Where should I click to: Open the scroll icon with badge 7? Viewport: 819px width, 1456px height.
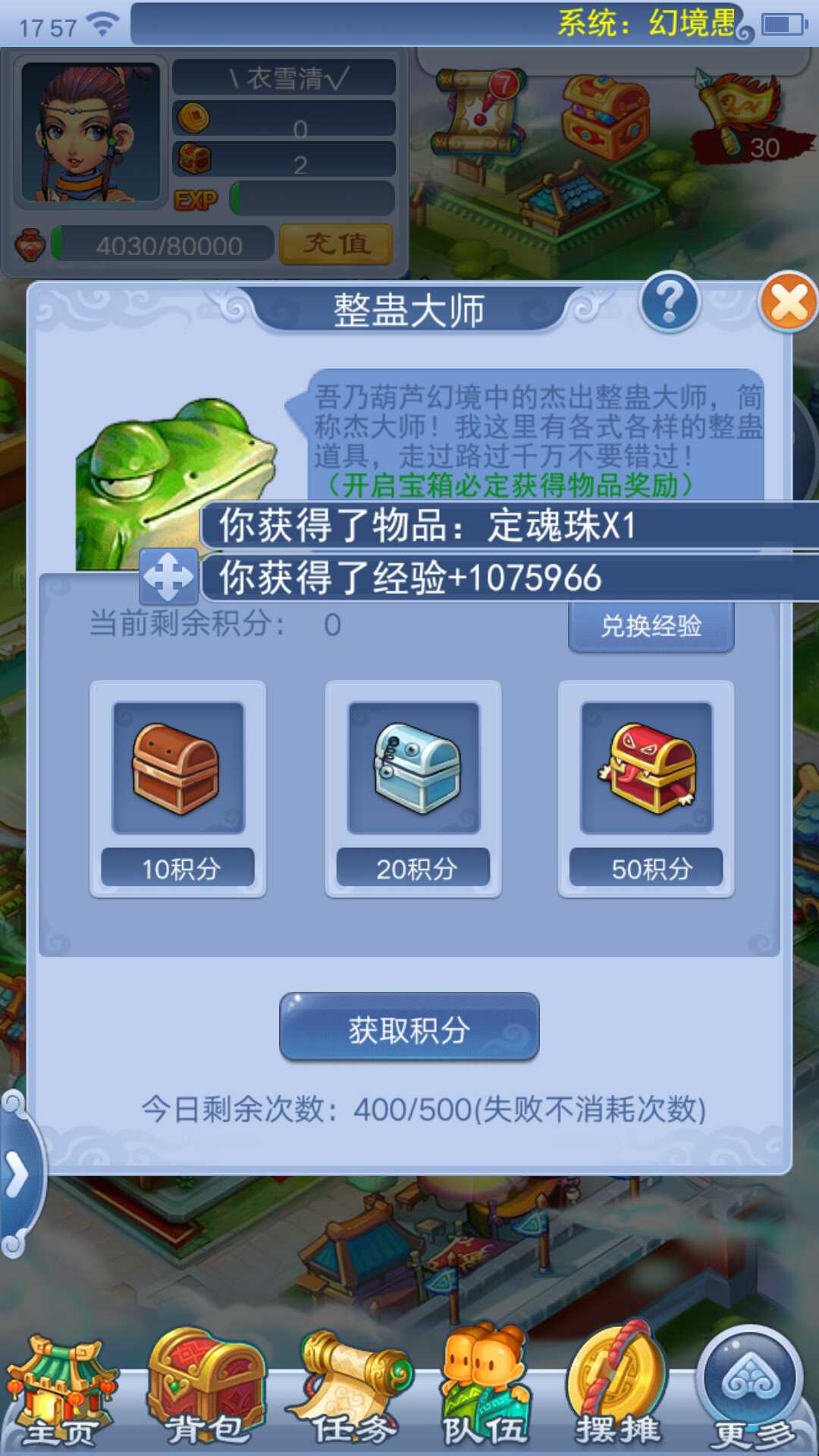click(x=479, y=112)
